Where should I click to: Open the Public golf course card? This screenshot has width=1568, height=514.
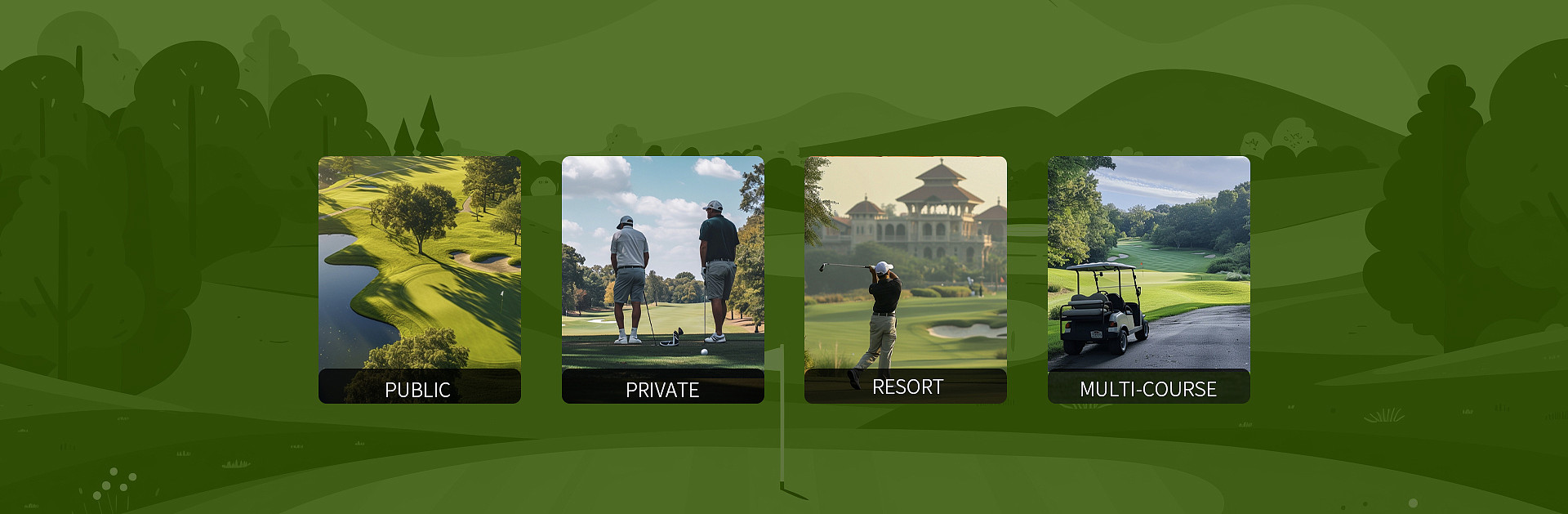coord(419,279)
